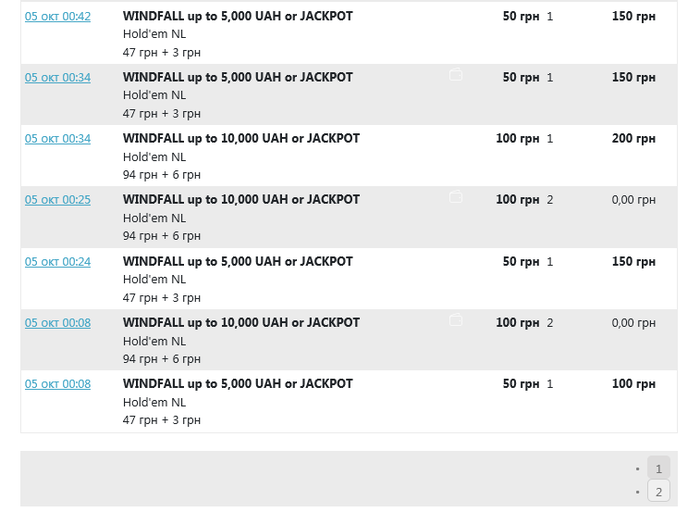Open the 05 окт 00:24 tournament link
Image resolution: width=700 pixels, height=512 pixels.
(57, 262)
